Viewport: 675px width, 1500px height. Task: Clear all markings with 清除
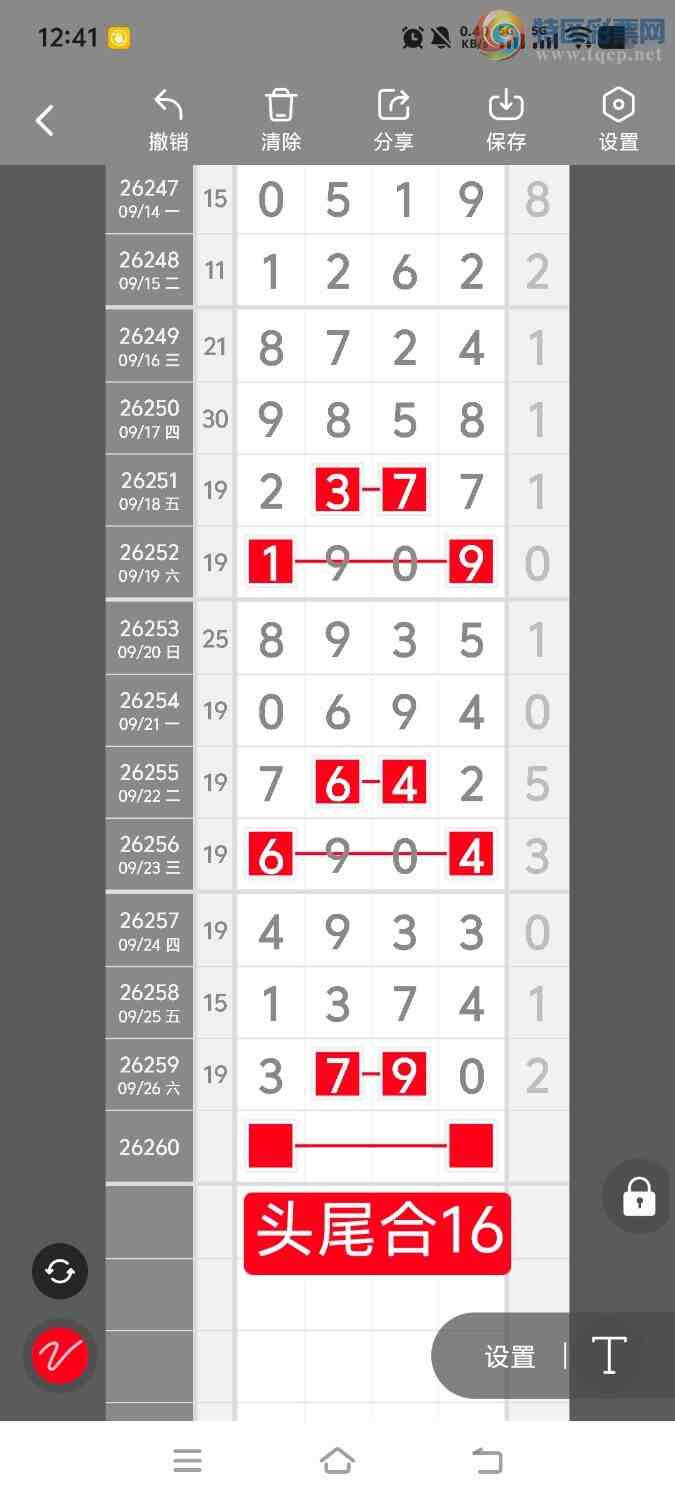(x=281, y=120)
